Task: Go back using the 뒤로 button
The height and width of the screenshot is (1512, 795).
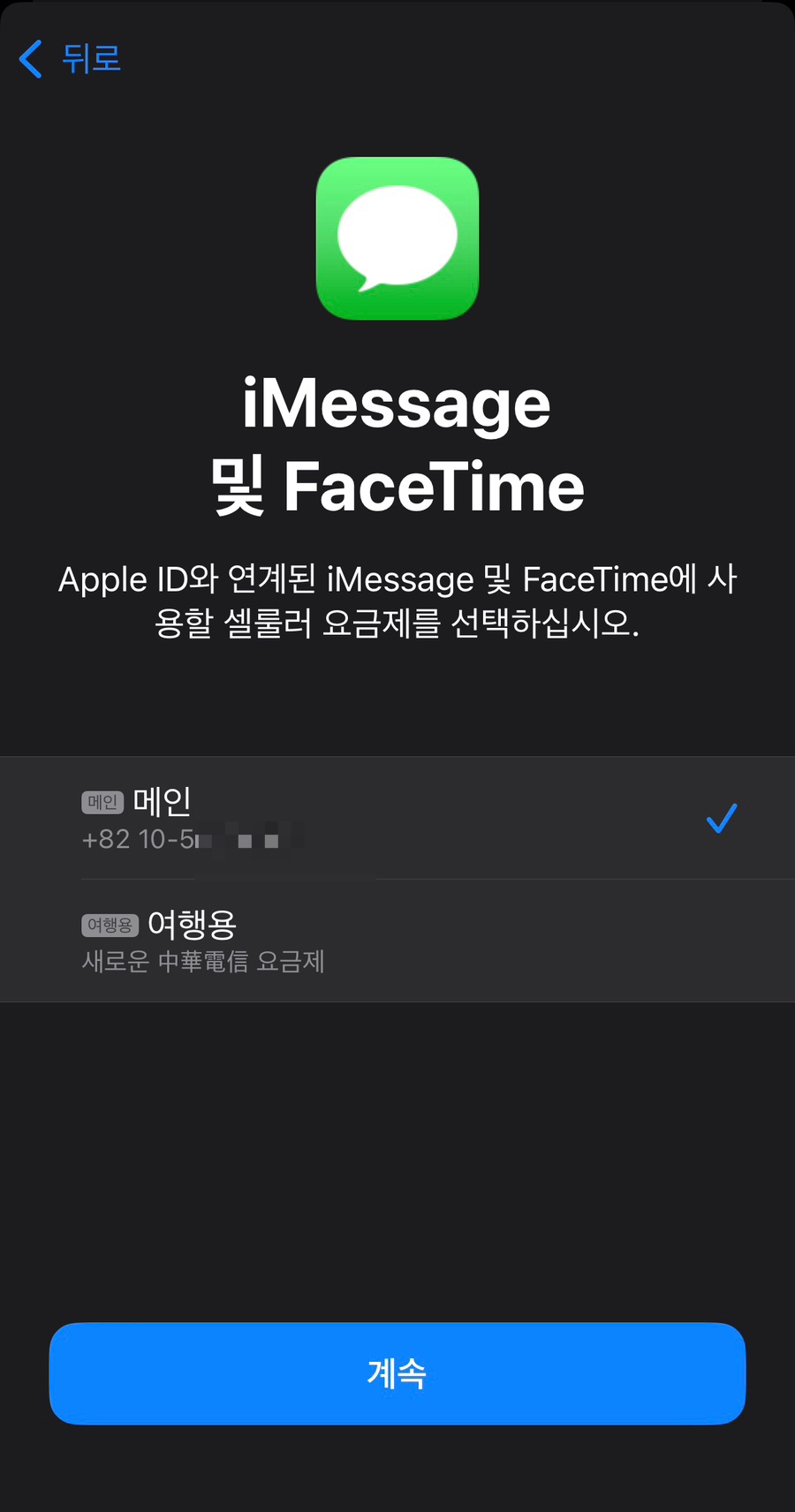Action: (70, 59)
